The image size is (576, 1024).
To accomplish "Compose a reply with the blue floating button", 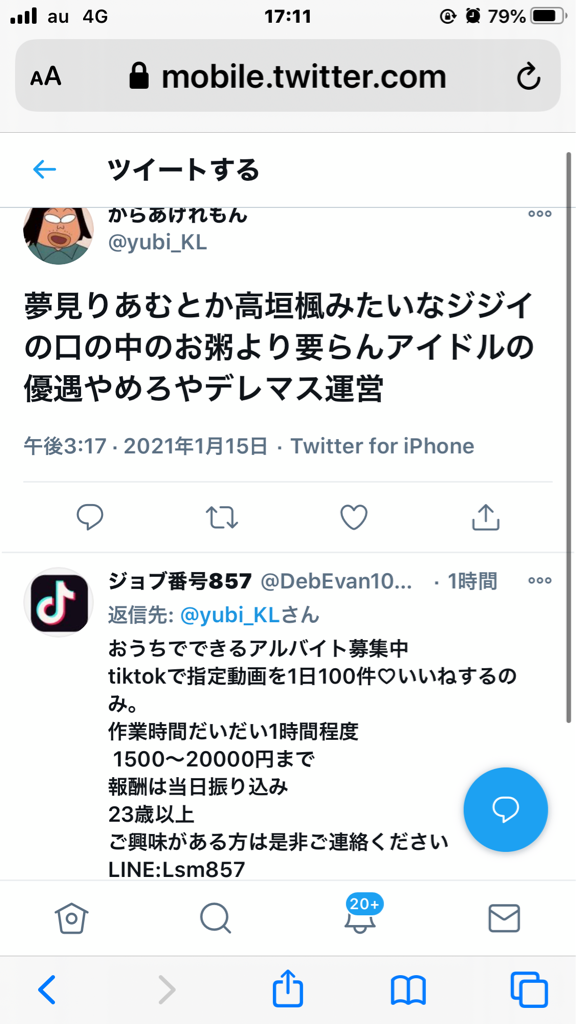I will coord(505,810).
